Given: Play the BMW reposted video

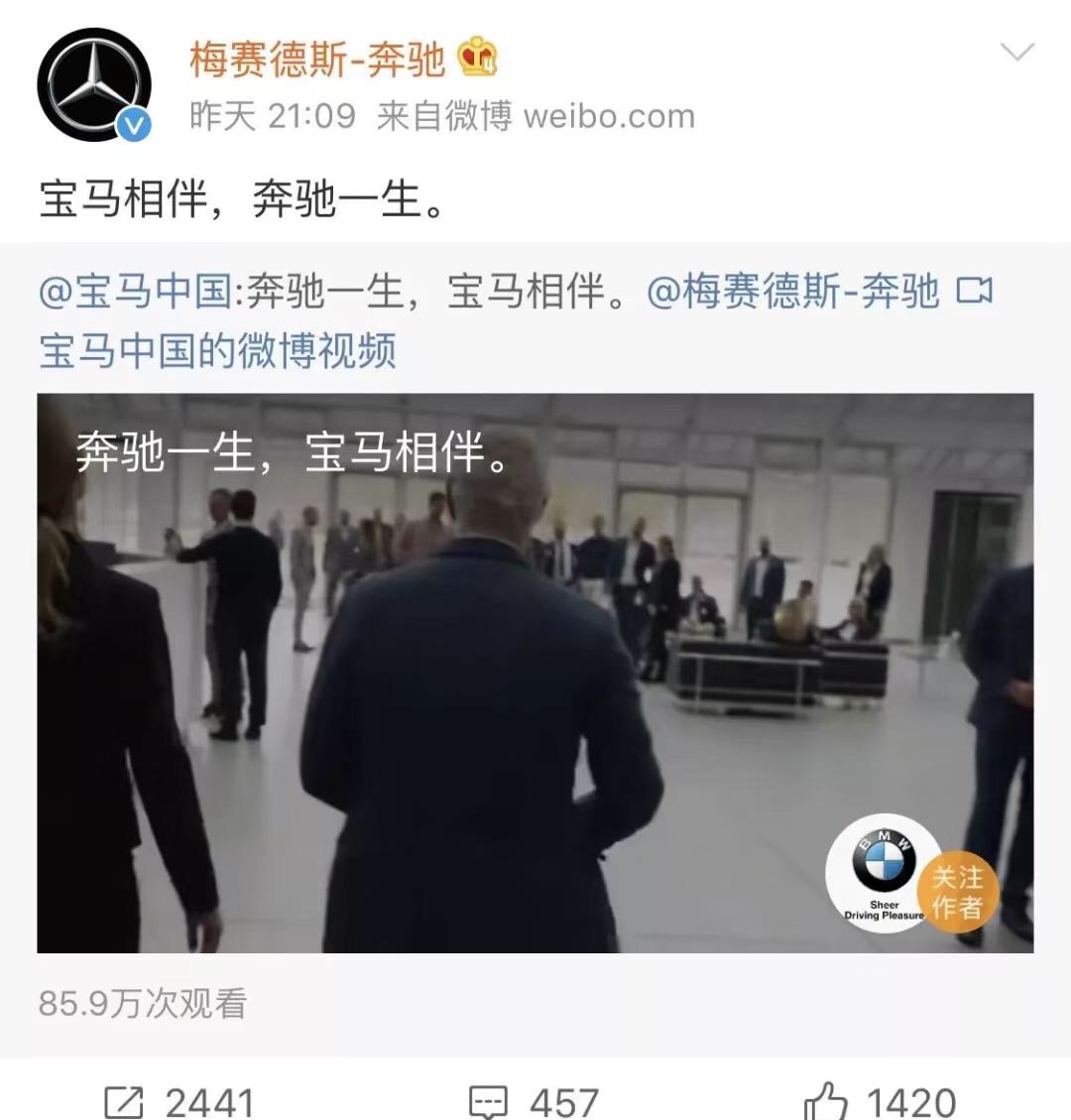Looking at the screenshot, I should pos(535,673).
